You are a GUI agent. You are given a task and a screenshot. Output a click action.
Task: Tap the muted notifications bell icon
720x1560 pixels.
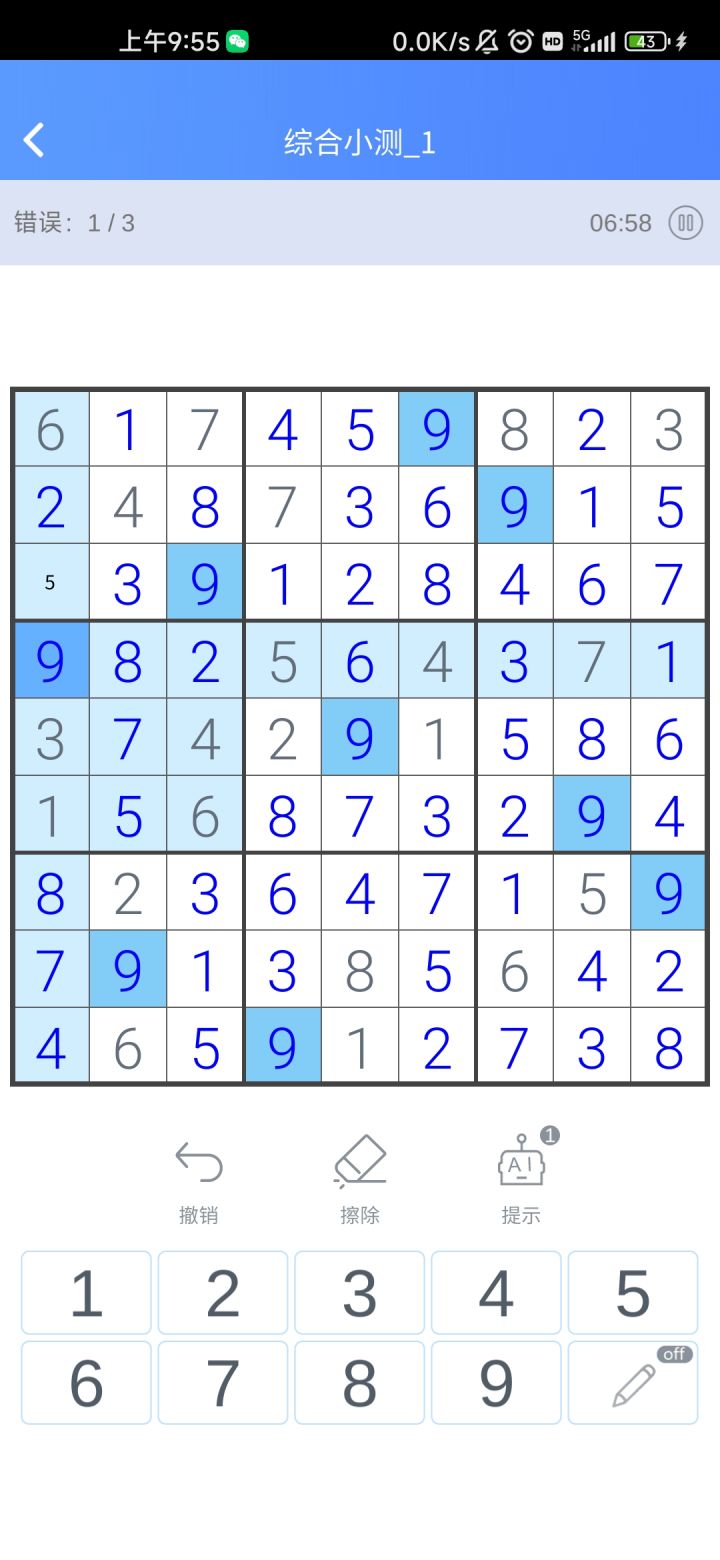(486, 41)
